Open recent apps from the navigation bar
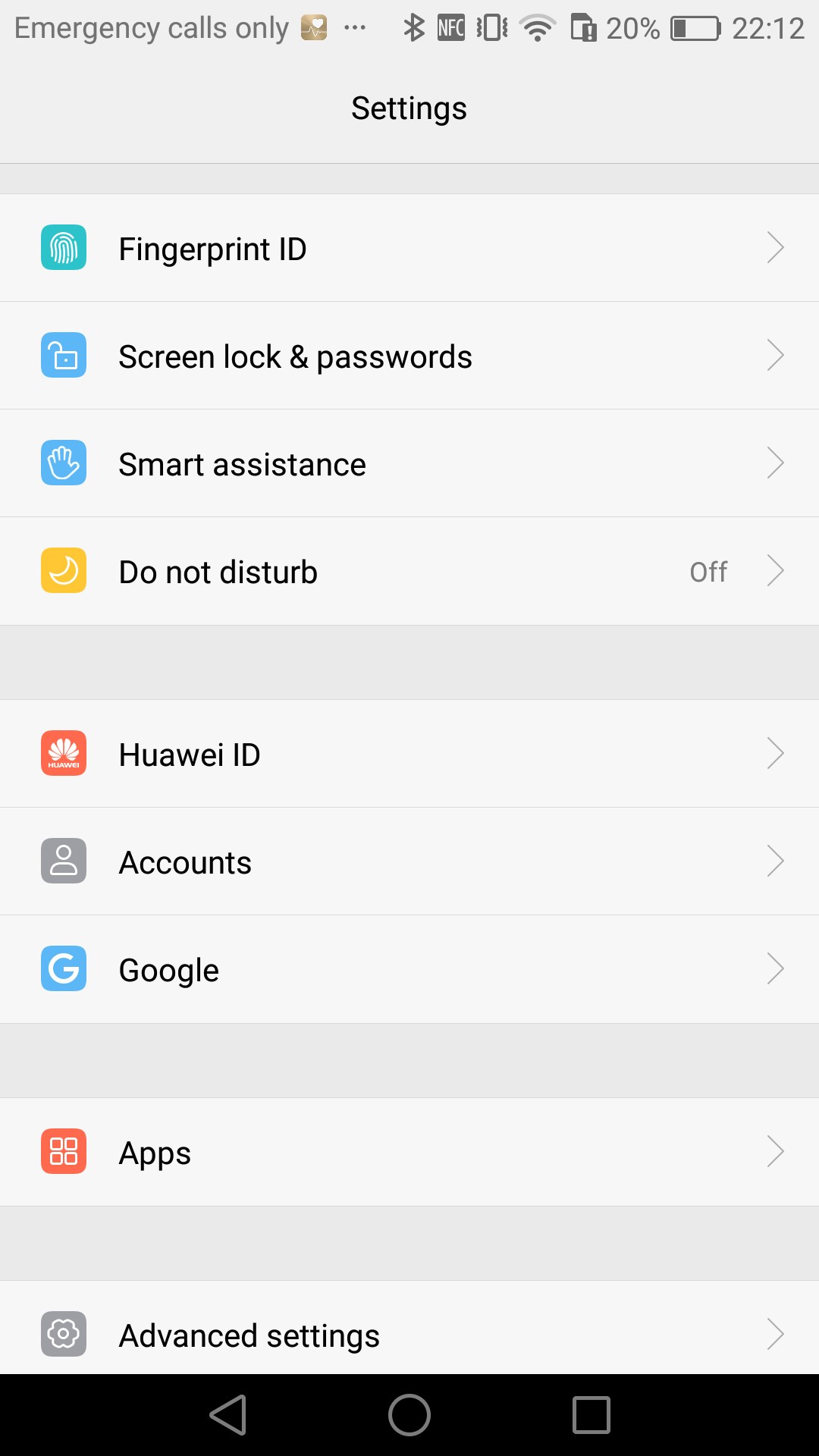The width and height of the screenshot is (819, 1456). click(x=591, y=1415)
